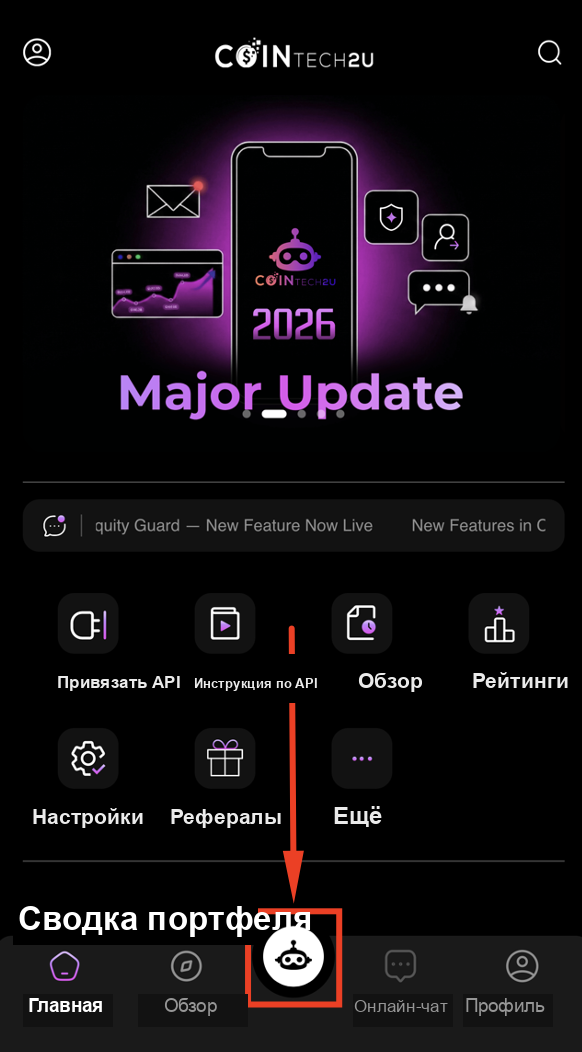Expand more options with Ещё

(x=362, y=758)
